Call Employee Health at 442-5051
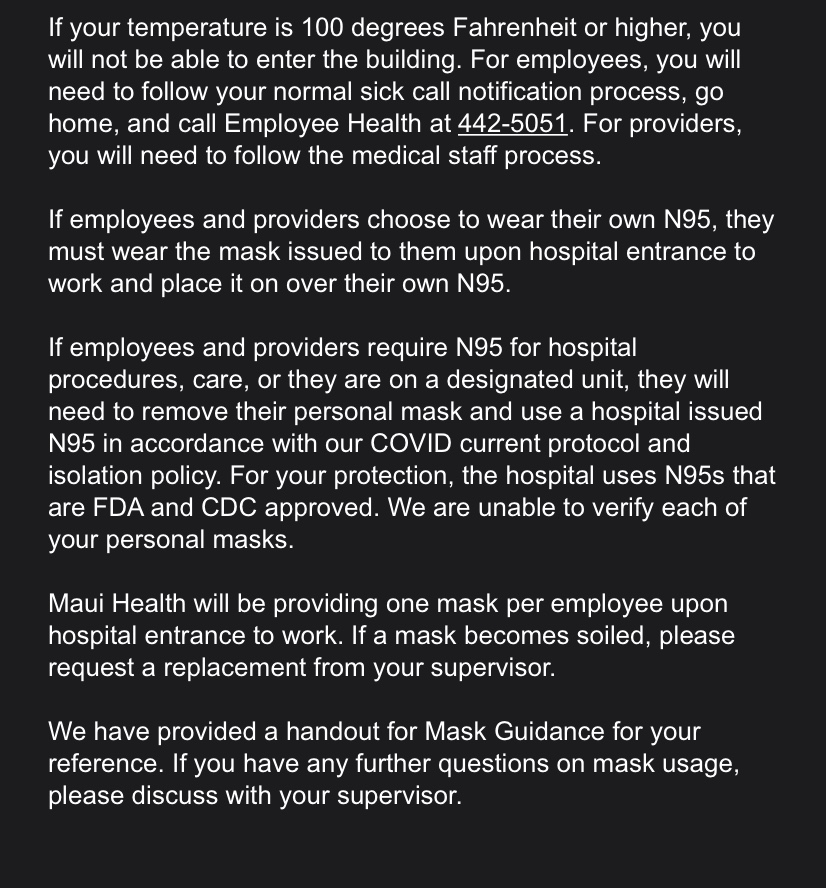Viewport: 826px width, 888px height. 513,124
